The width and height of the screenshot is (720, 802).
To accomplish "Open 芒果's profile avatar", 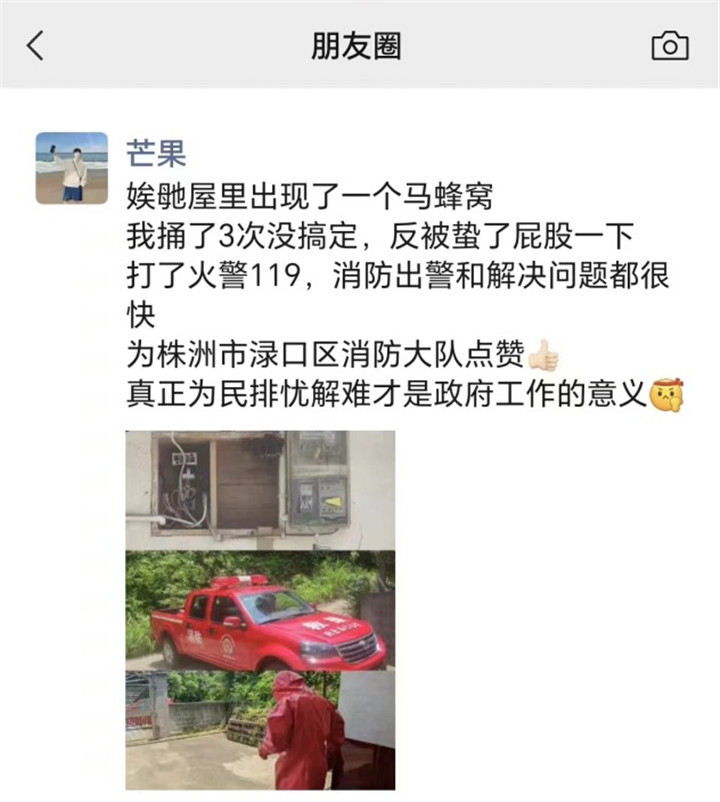I will (x=71, y=168).
